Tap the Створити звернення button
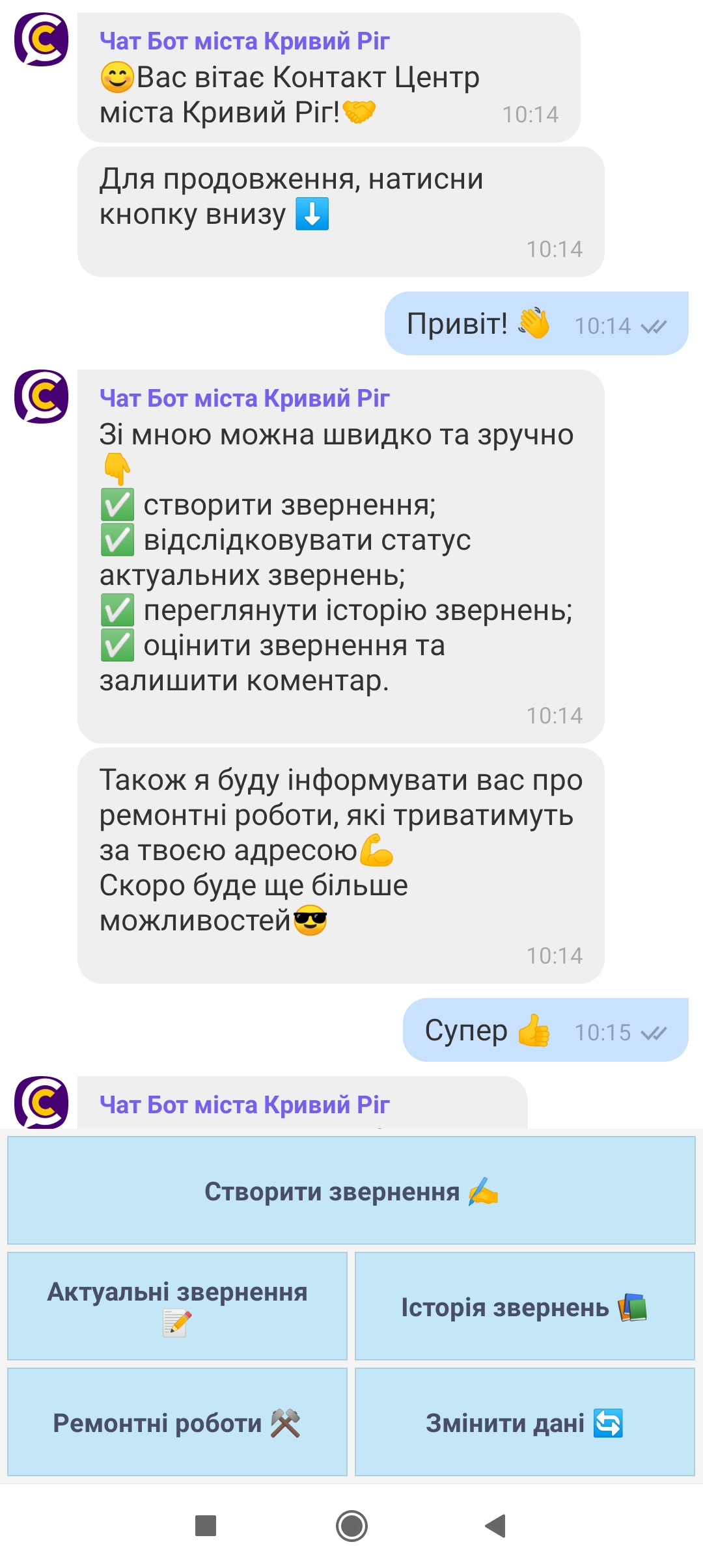The width and height of the screenshot is (703, 1568). pyautogui.click(x=351, y=1191)
